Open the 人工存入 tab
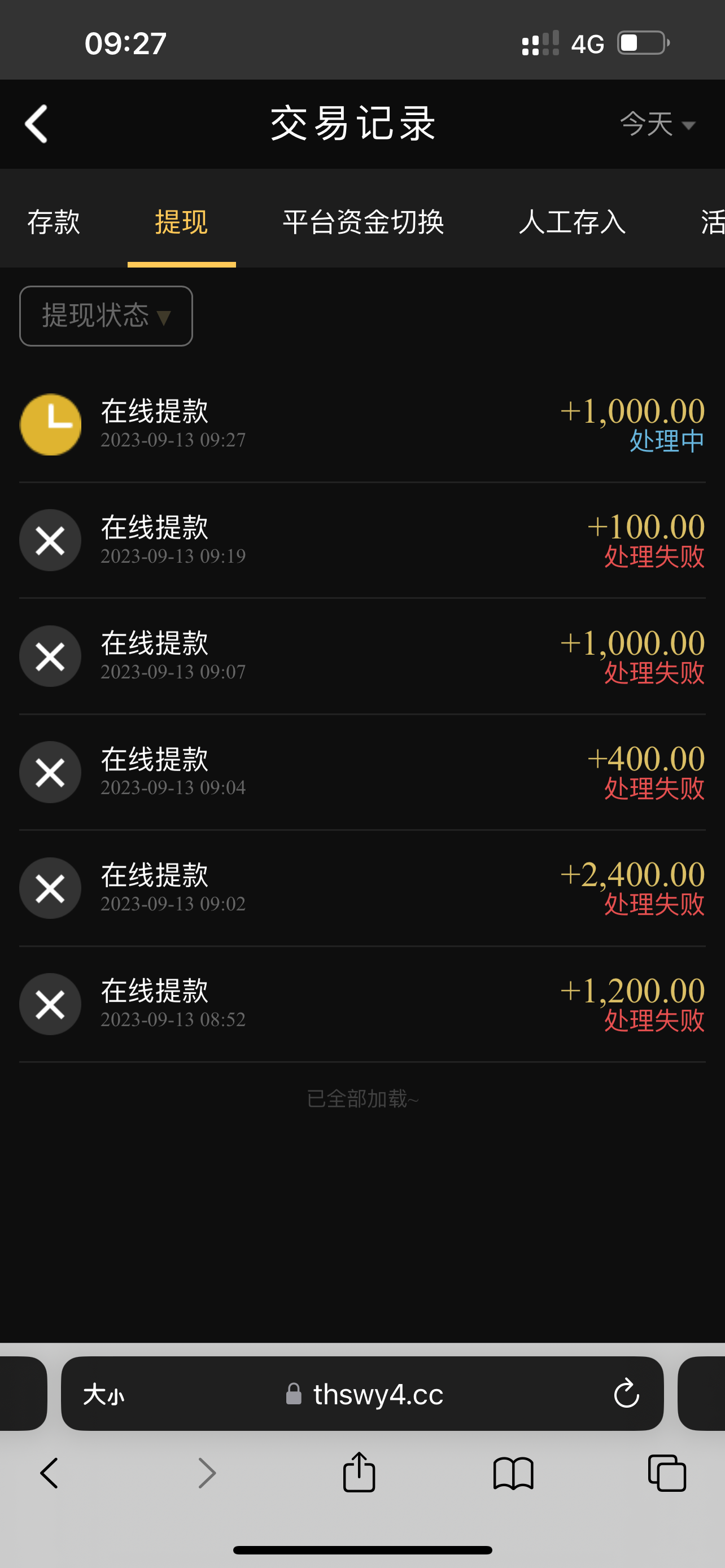 [x=571, y=222]
